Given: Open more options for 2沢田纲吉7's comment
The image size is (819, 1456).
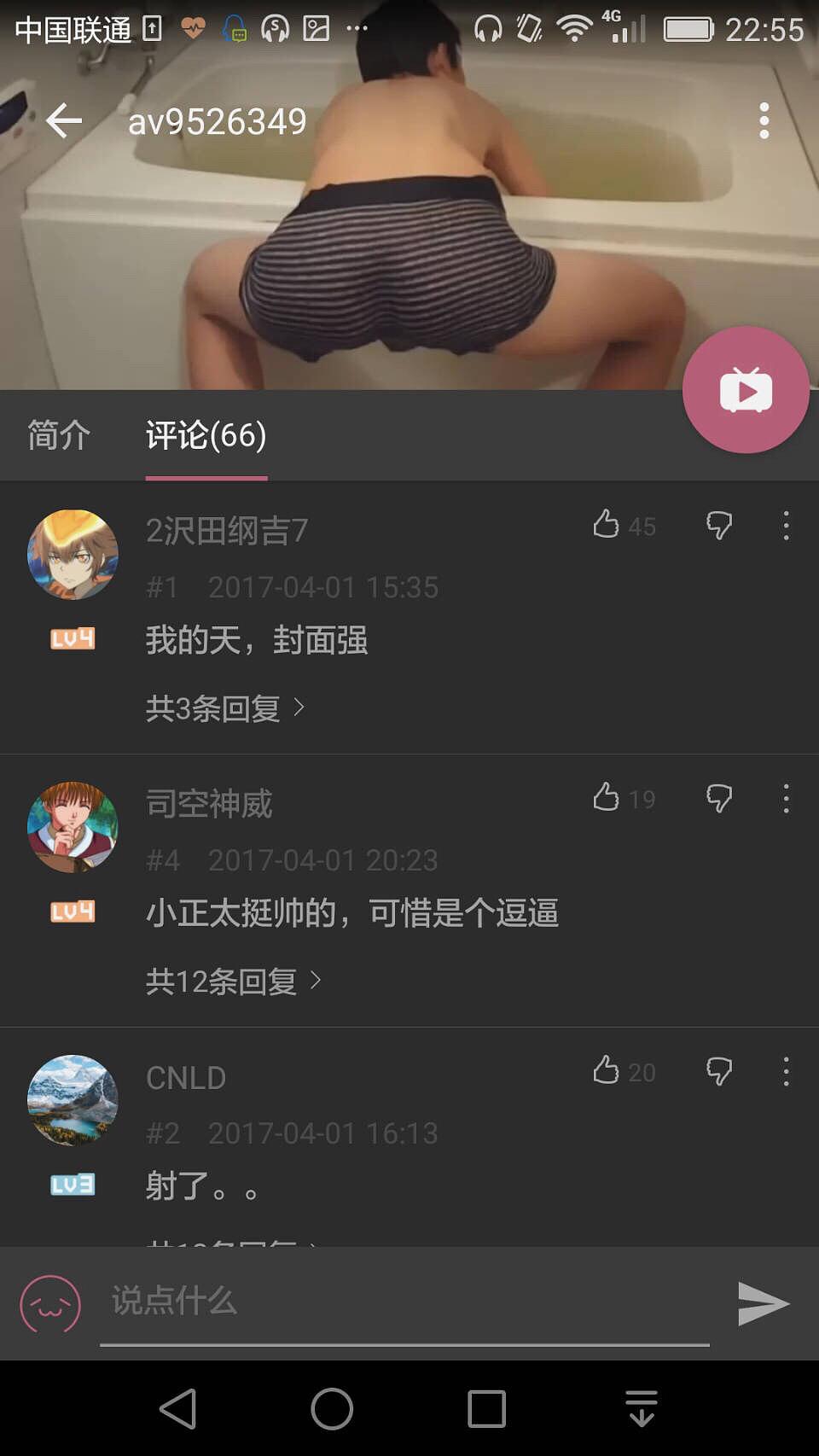Looking at the screenshot, I should pos(786,525).
